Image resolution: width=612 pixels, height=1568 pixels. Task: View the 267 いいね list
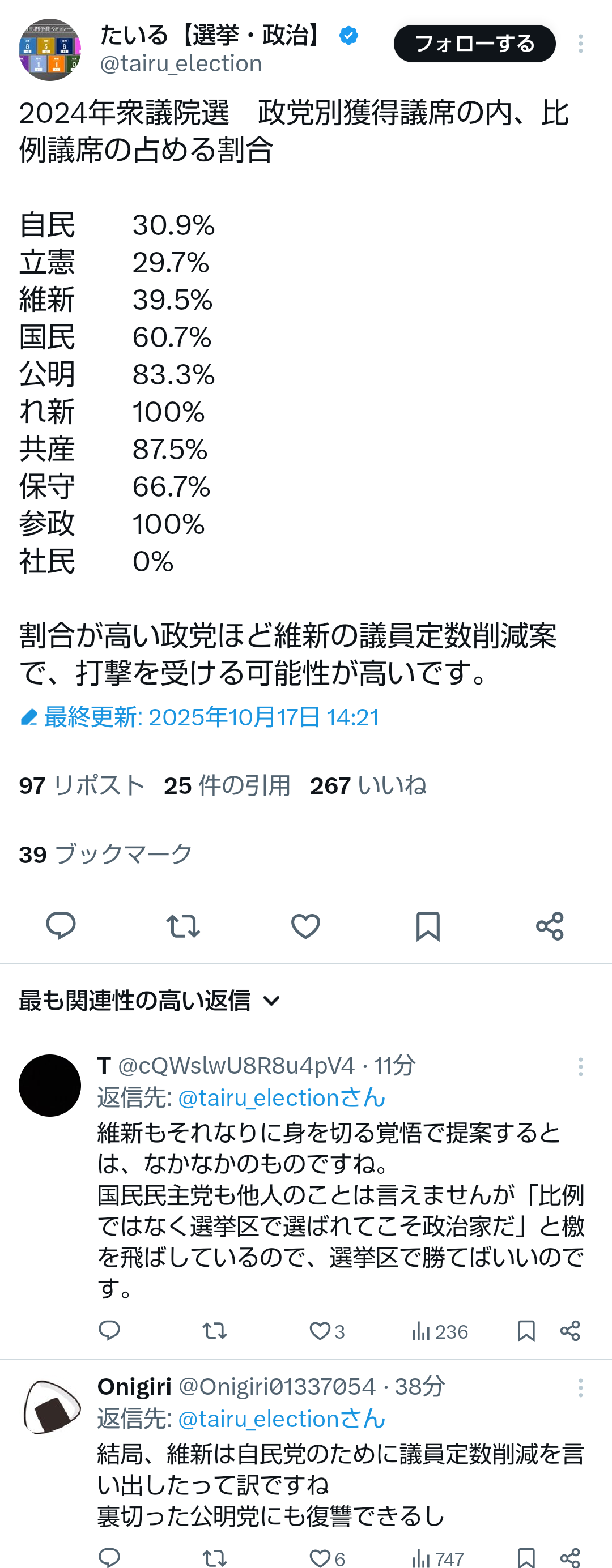click(368, 785)
